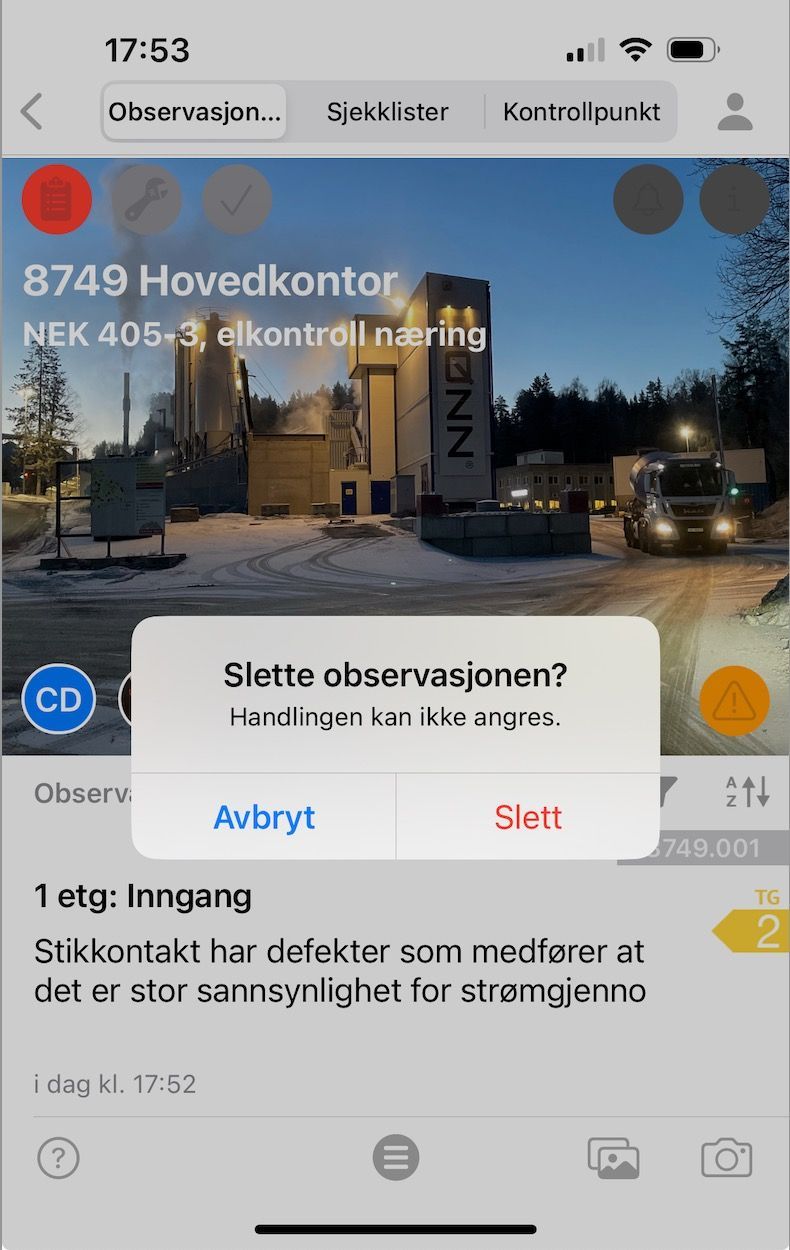Switch to the Sjekklister tab
Viewport: 790px width, 1250px height.
point(387,112)
